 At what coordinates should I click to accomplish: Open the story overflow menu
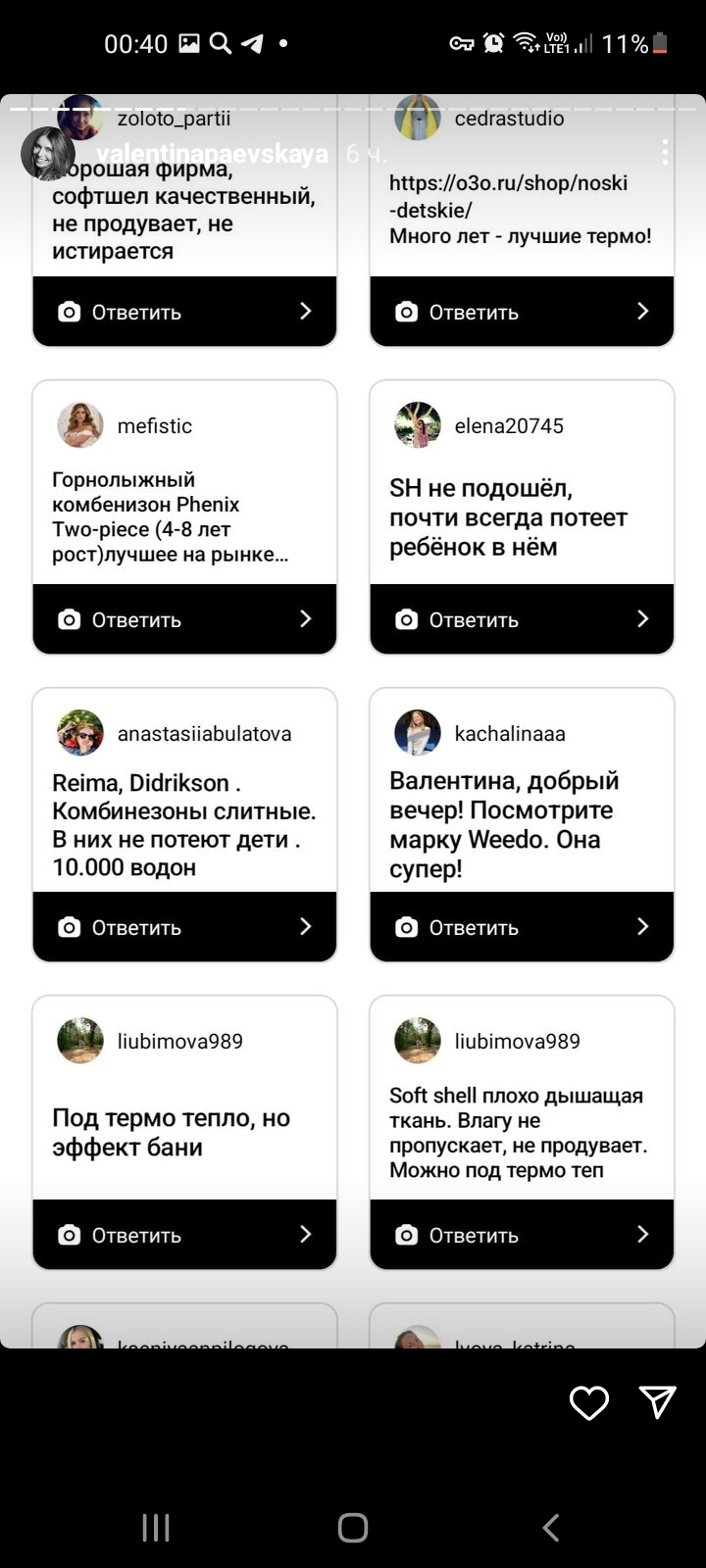click(665, 152)
